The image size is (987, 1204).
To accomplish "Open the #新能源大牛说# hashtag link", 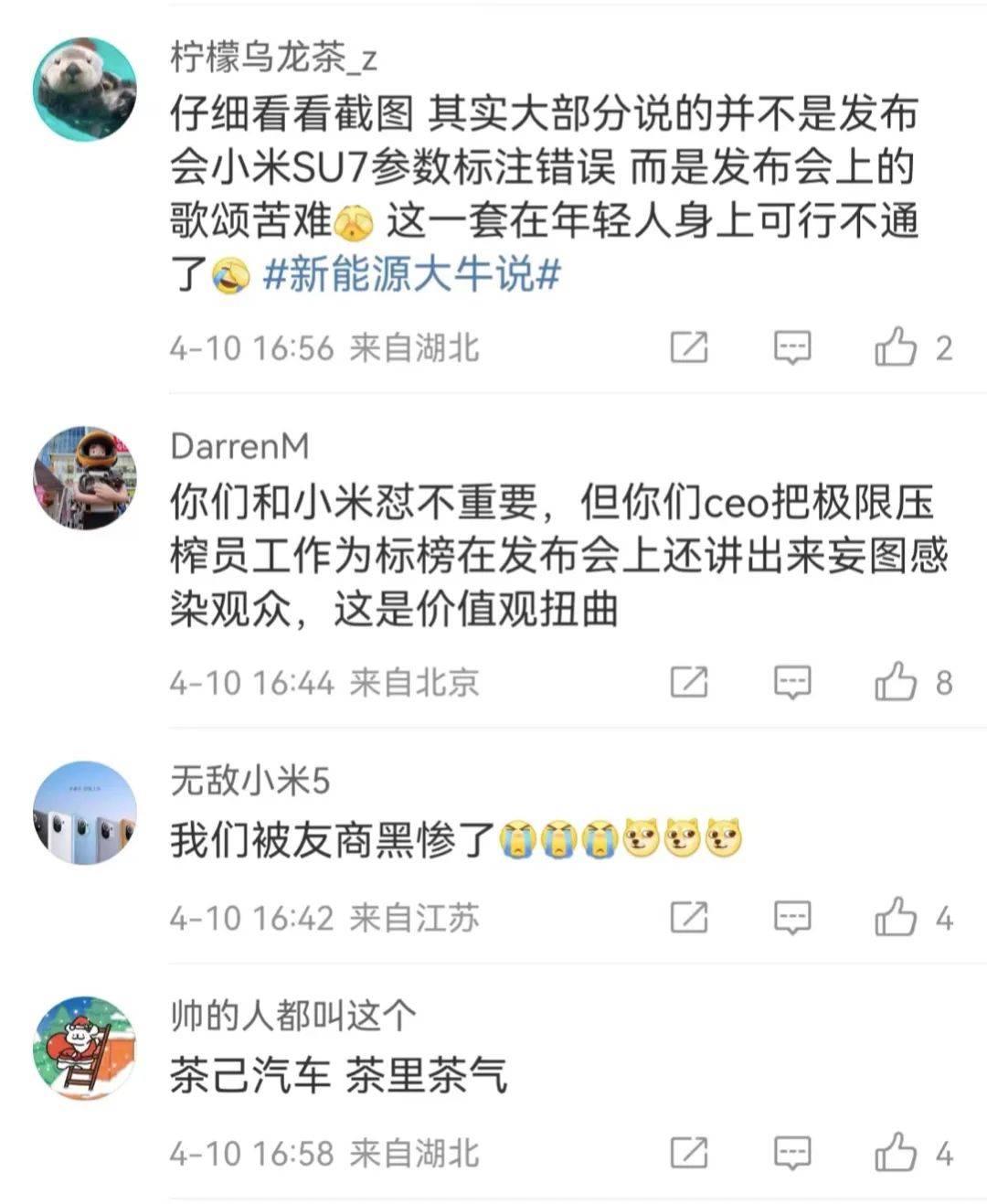I will [x=411, y=277].
